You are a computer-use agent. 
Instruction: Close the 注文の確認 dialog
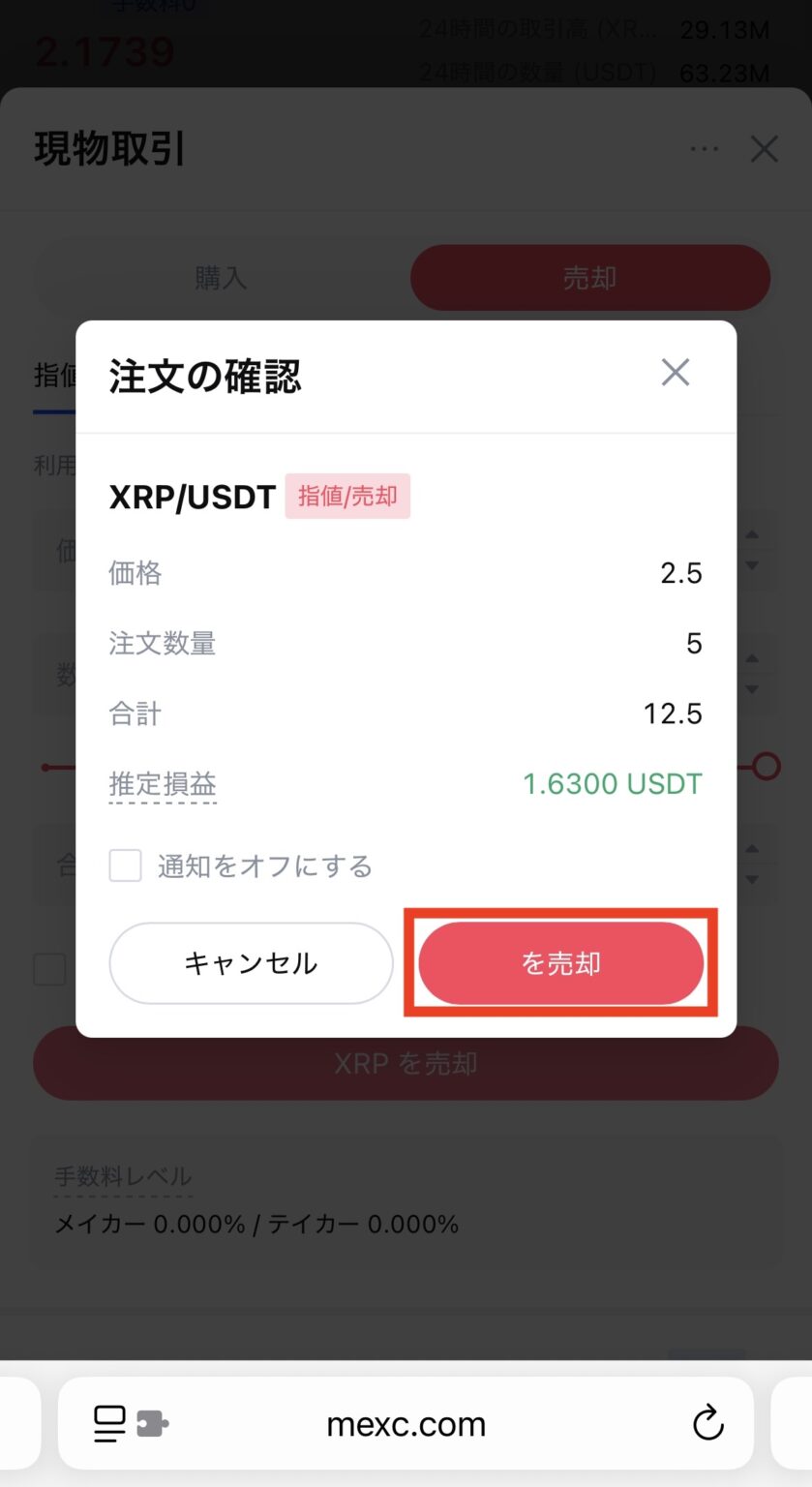coord(676,372)
